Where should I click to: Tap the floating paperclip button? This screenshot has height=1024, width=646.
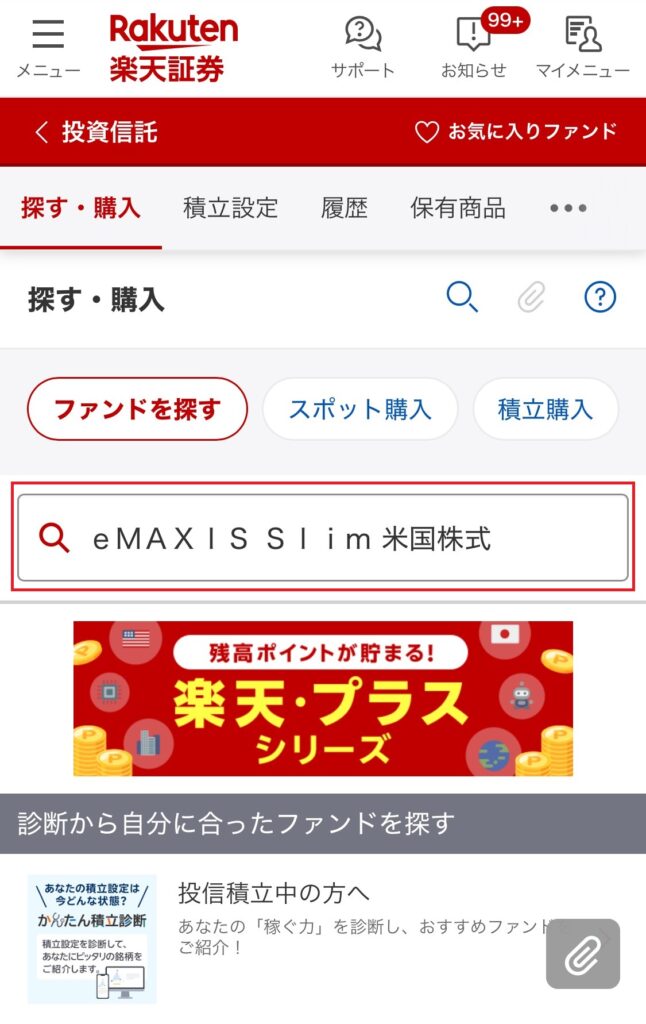point(583,954)
